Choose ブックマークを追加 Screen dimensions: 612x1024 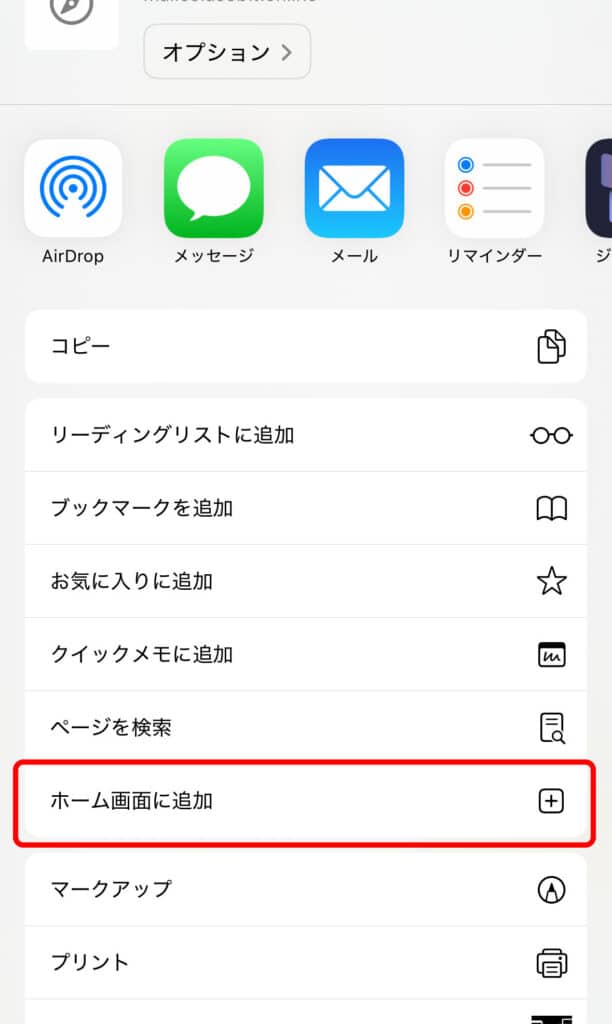pos(305,508)
